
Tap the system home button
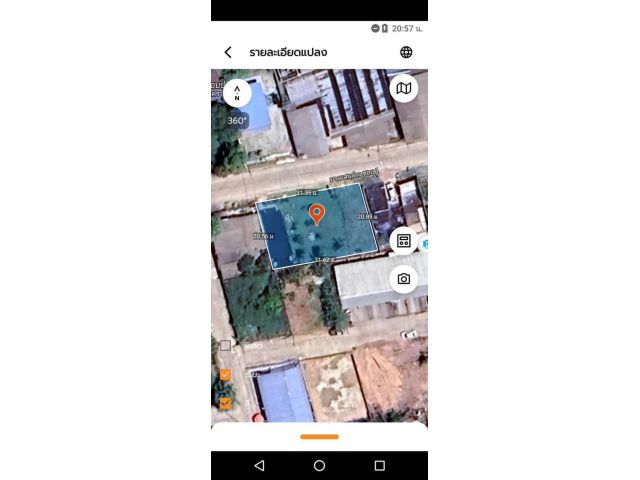tap(319, 466)
